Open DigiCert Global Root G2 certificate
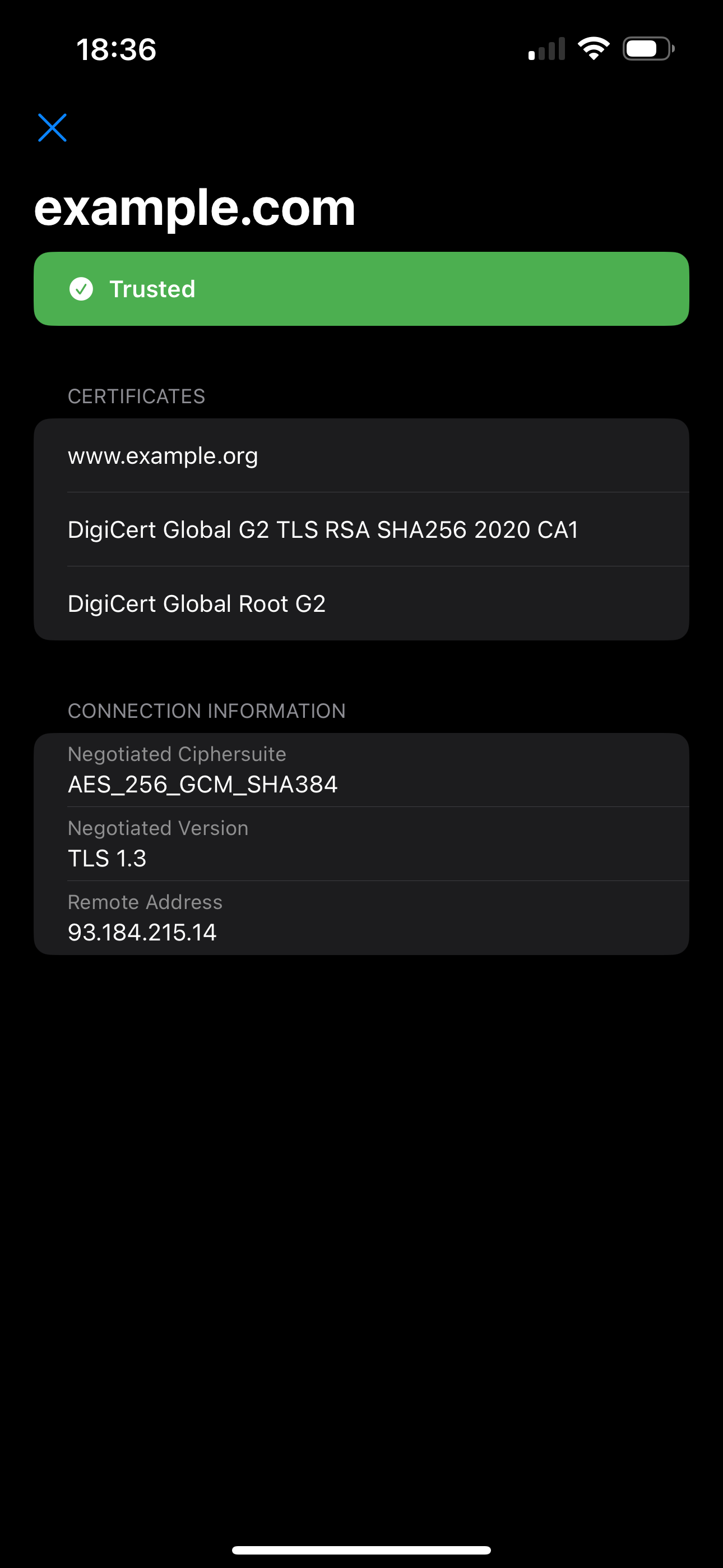Viewport: 723px width, 1568px height. coord(360,604)
